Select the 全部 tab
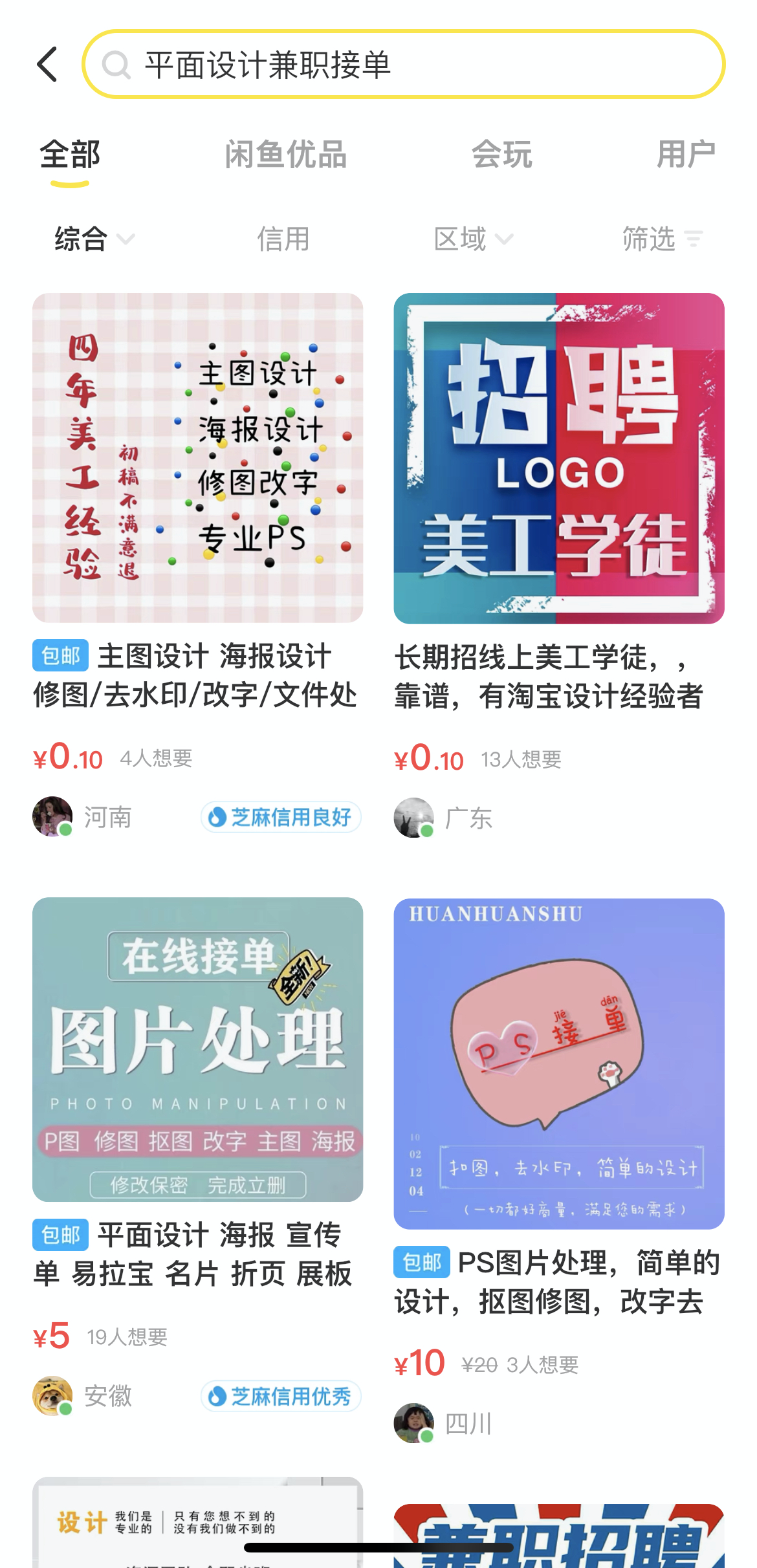 click(x=70, y=155)
